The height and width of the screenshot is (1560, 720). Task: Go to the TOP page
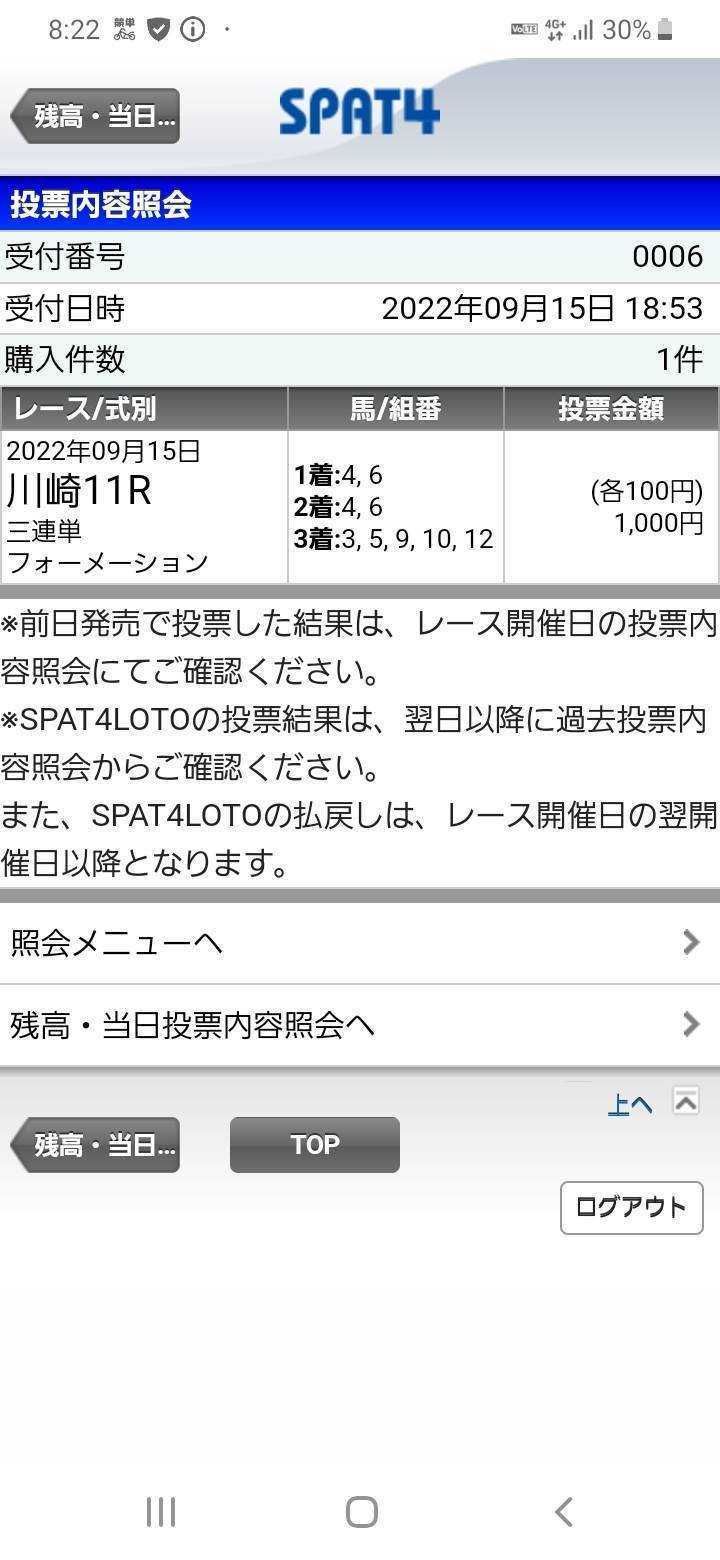click(x=315, y=1145)
